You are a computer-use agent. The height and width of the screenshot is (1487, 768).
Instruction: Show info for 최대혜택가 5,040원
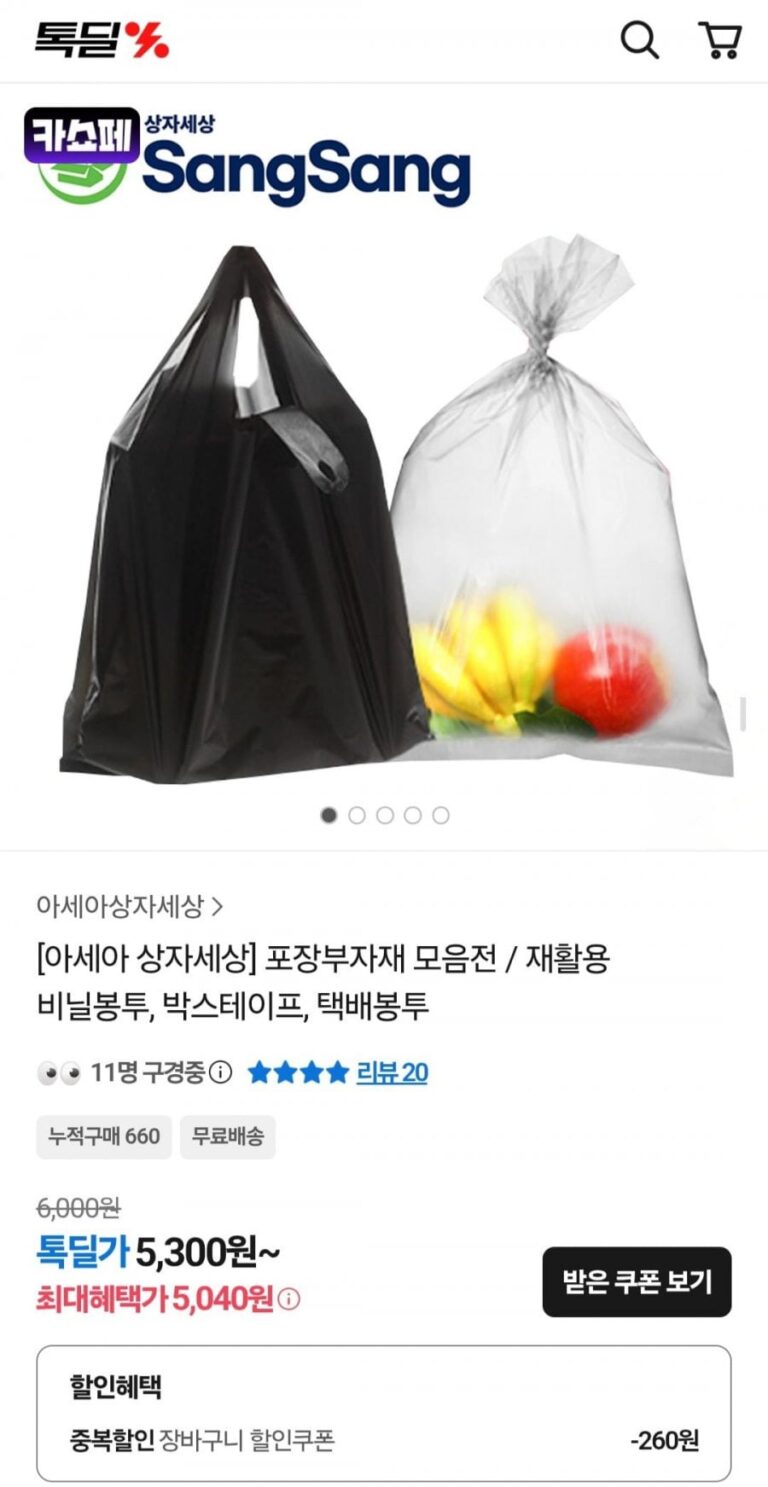point(289,1300)
